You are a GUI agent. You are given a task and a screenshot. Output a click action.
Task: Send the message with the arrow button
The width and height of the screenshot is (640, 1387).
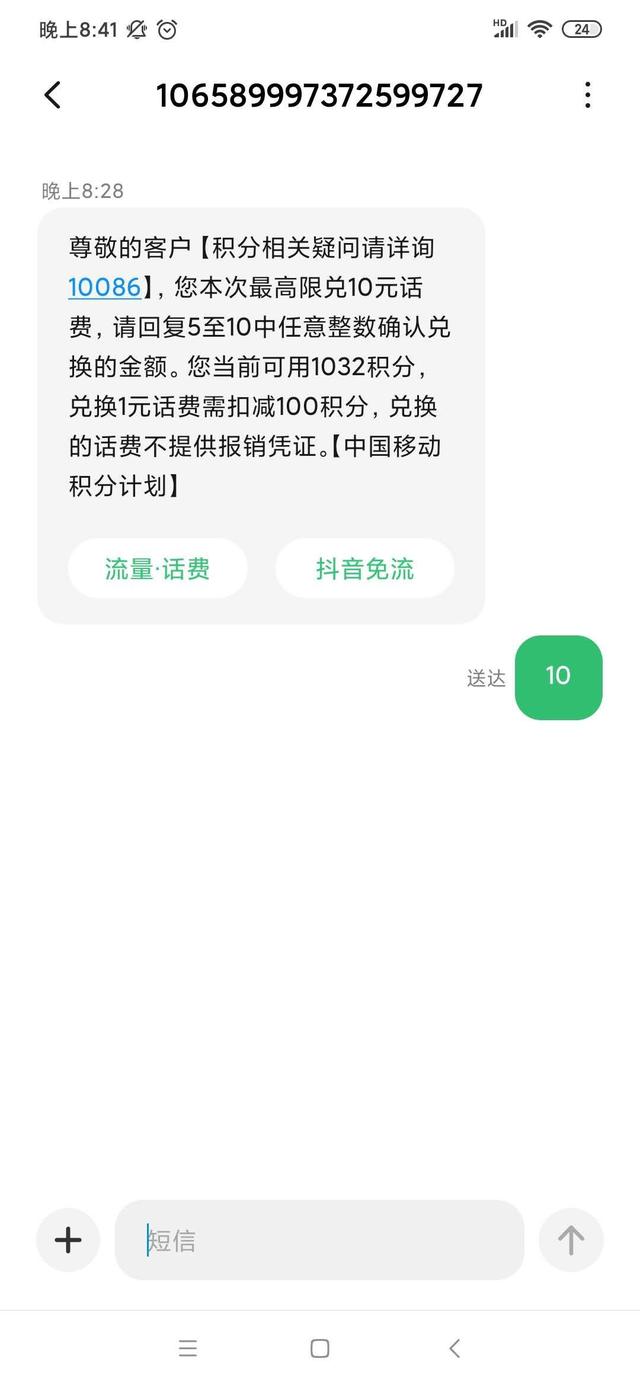571,1241
